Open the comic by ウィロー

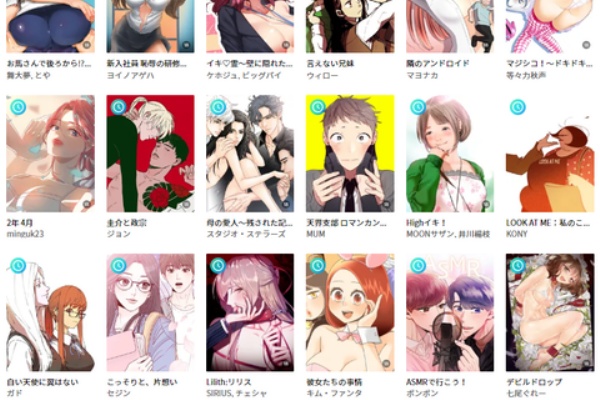click(x=350, y=25)
